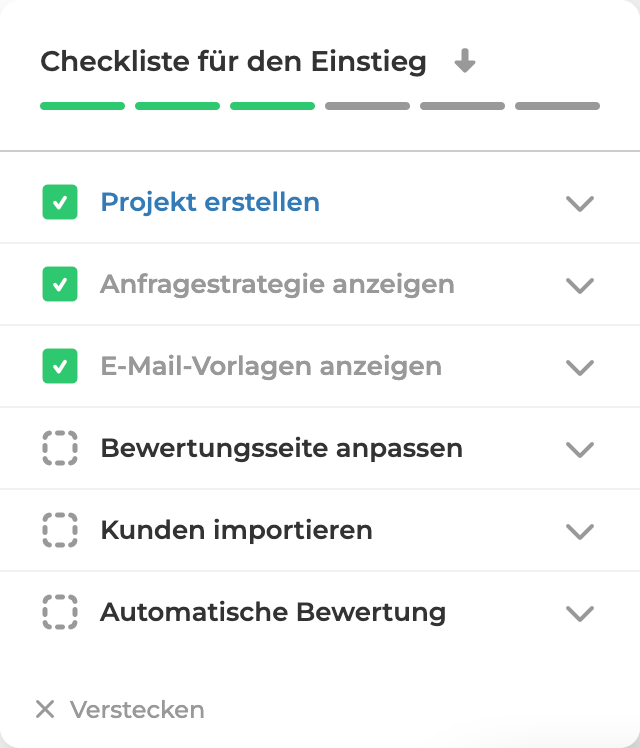This screenshot has width=640, height=748.
Task: Hide the checklist via Verstecken
Action: (120, 710)
